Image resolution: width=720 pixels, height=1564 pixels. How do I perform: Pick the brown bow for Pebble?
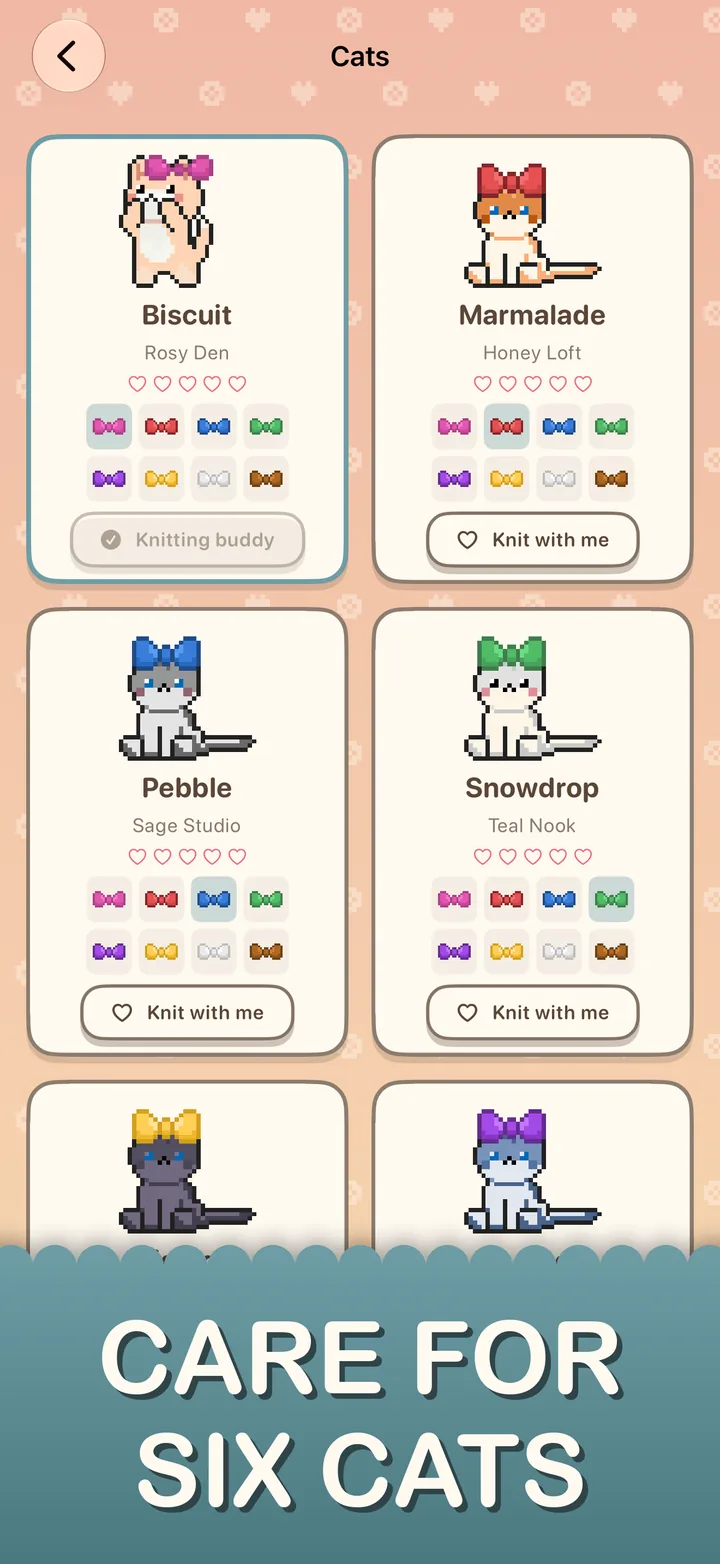coord(266,952)
